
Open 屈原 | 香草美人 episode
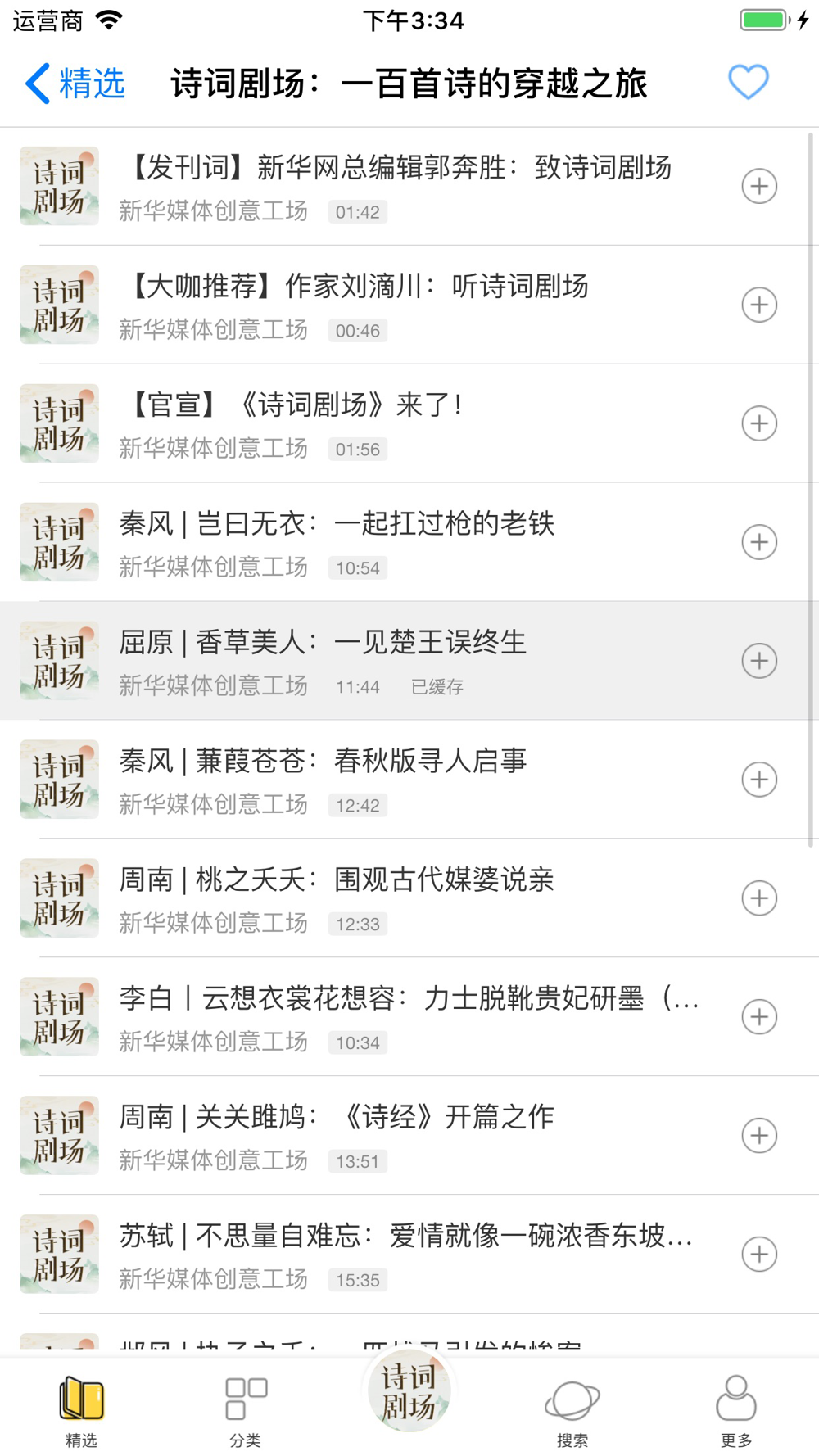coord(409,661)
